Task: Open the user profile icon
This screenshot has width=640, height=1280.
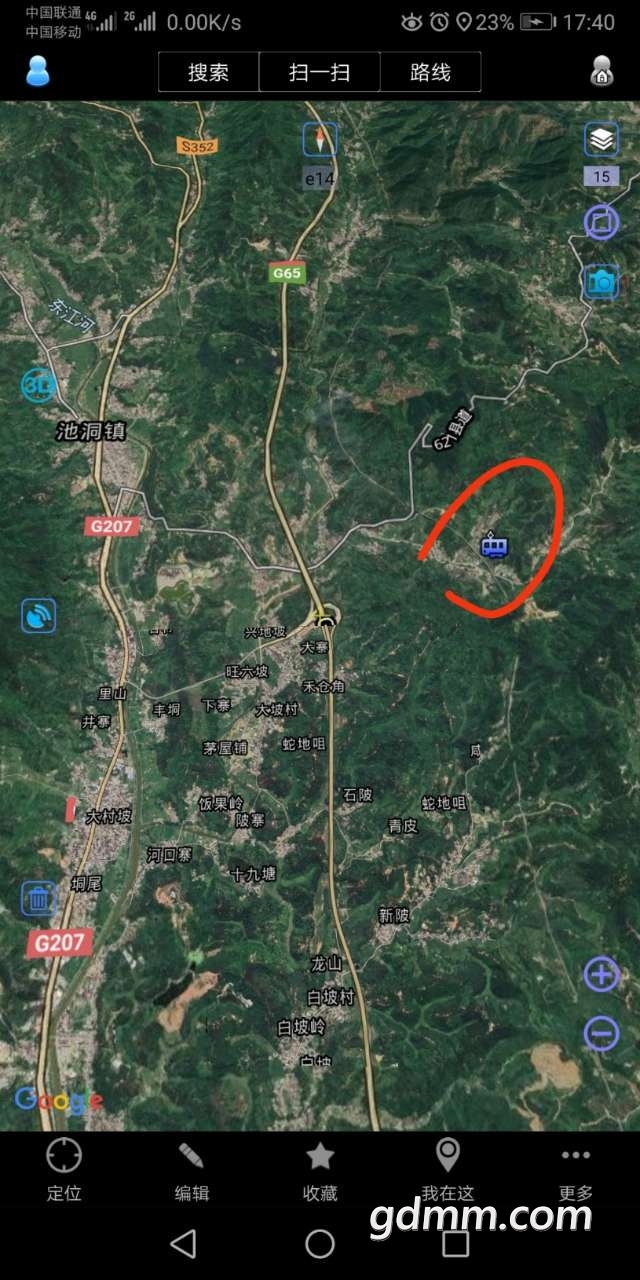Action: pyautogui.click(x=37, y=71)
